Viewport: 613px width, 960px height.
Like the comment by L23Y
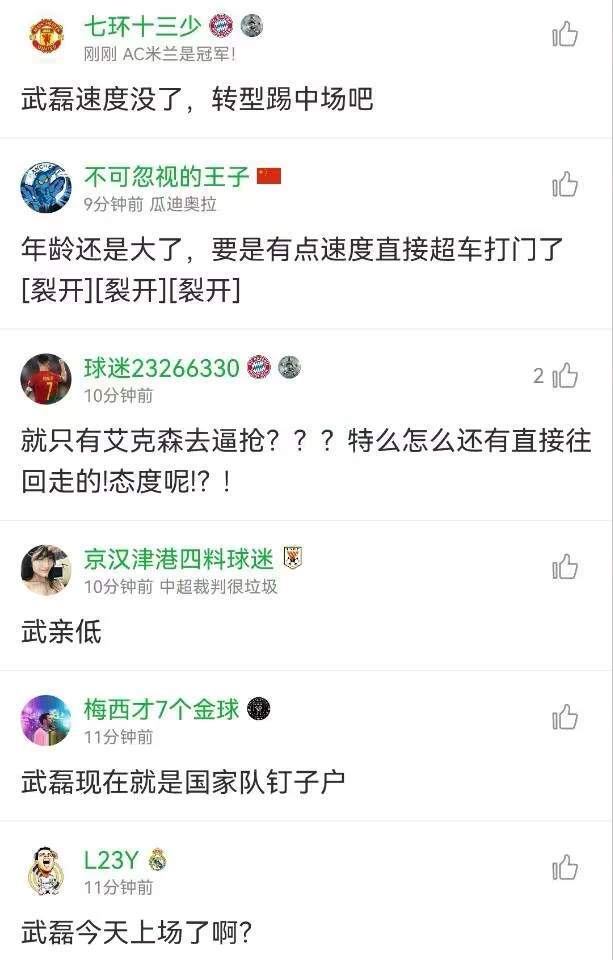pyautogui.click(x=565, y=867)
